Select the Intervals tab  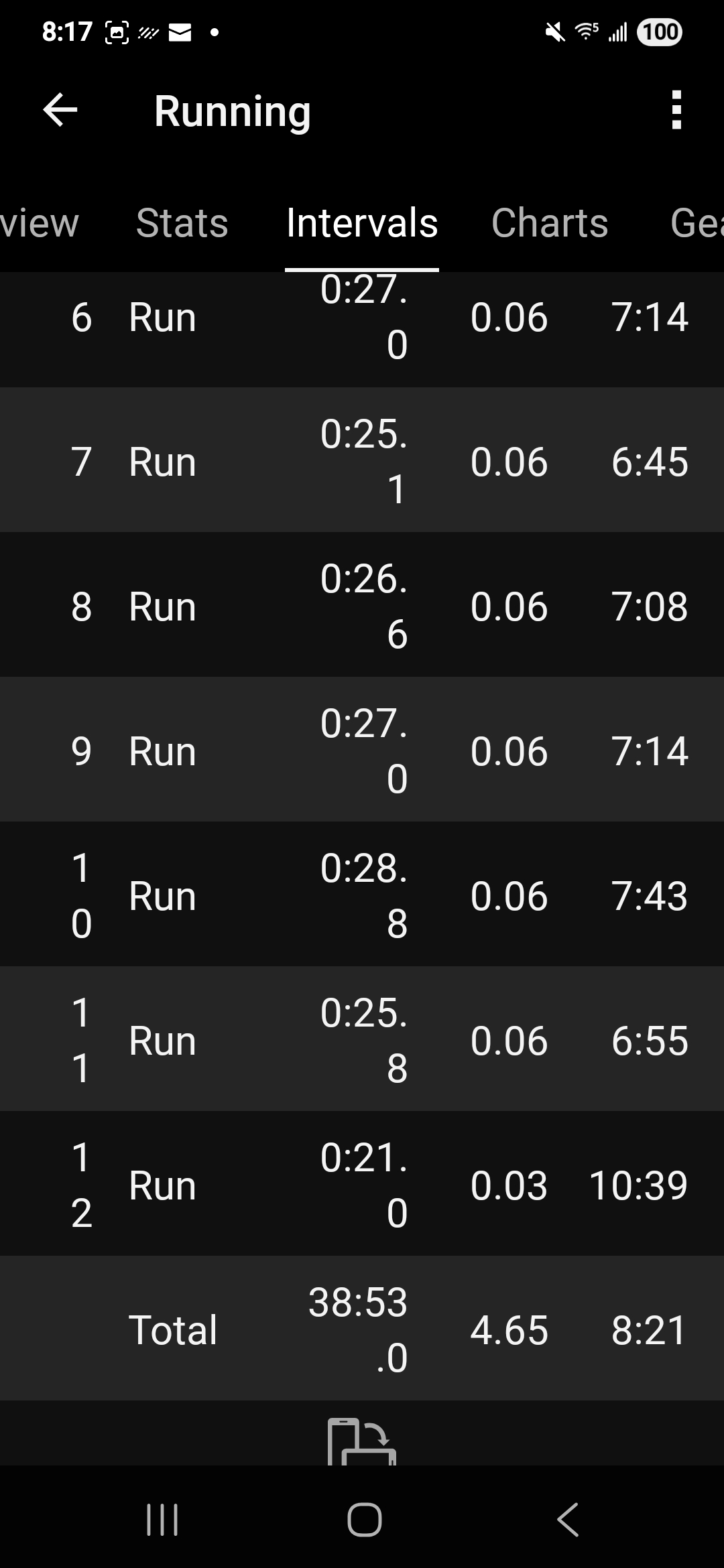[362, 222]
